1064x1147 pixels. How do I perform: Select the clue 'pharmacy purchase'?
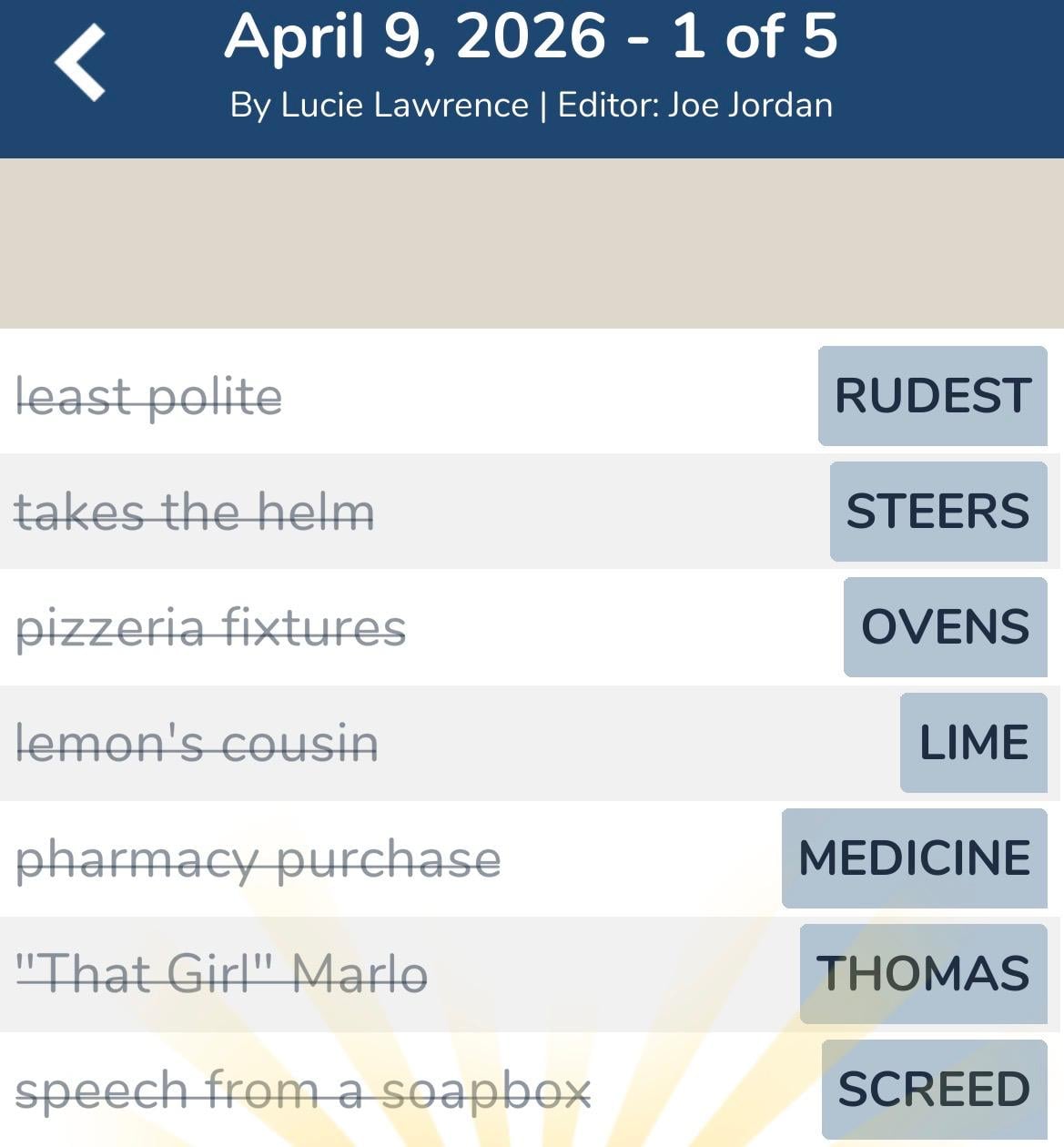[258, 859]
